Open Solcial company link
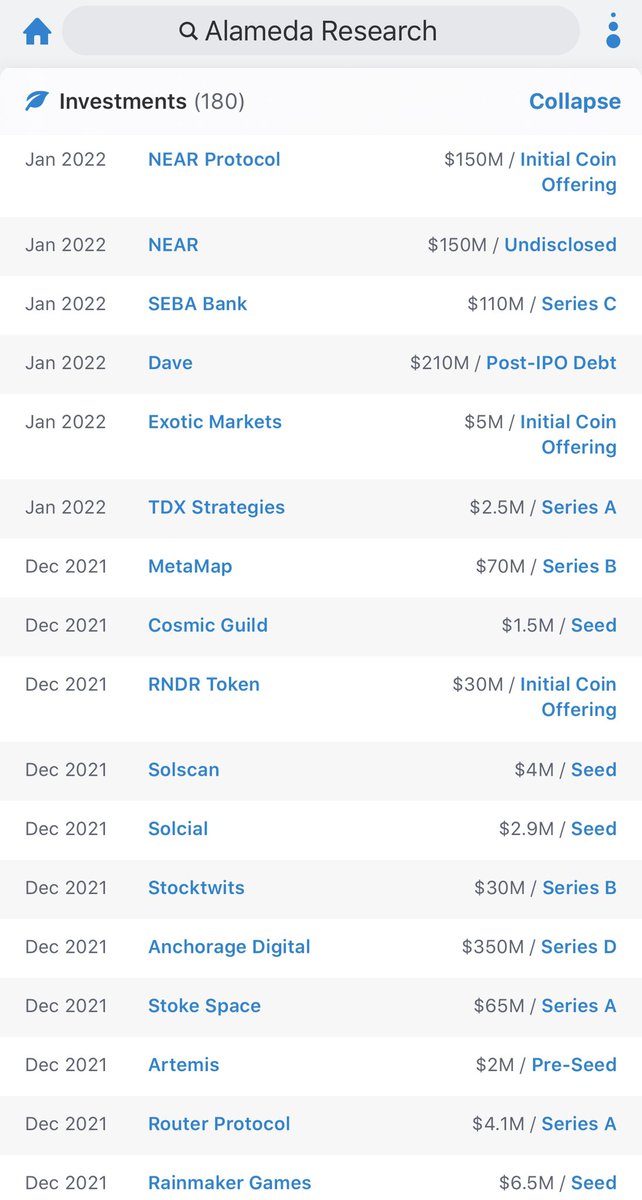642x1200 pixels. [178, 829]
